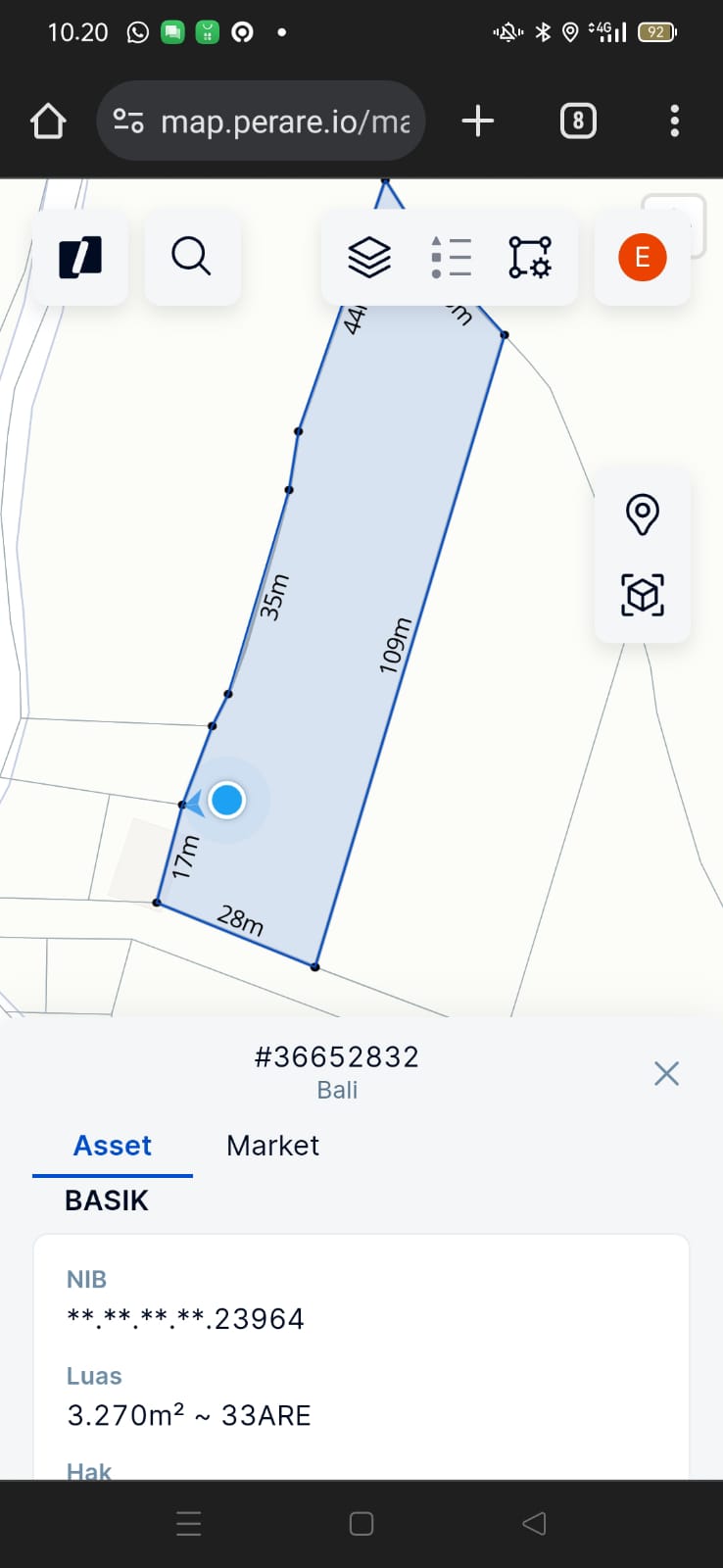
Task: Open the list legend icon
Action: click(450, 257)
